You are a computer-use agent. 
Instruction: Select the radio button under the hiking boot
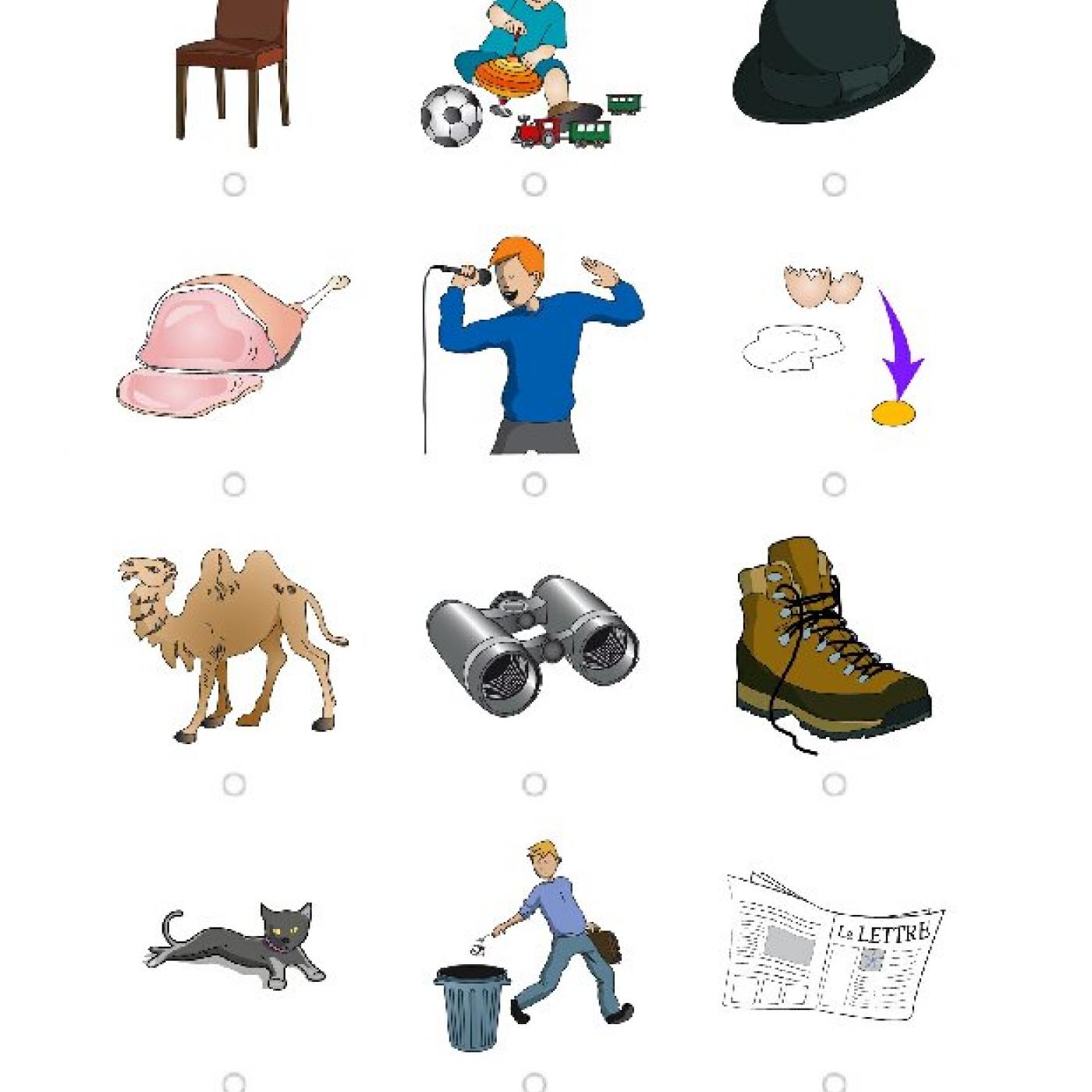(x=834, y=784)
